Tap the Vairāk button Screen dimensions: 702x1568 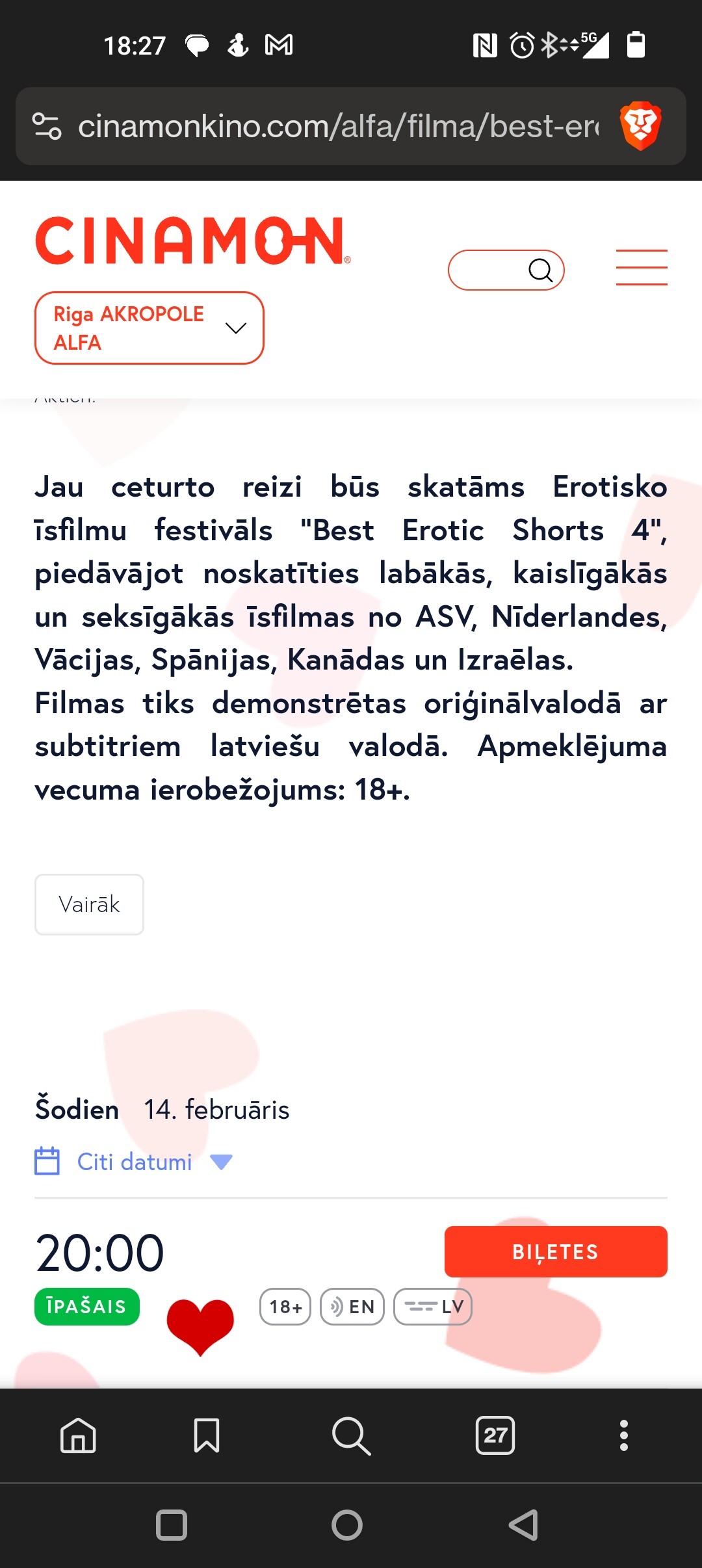(x=89, y=904)
